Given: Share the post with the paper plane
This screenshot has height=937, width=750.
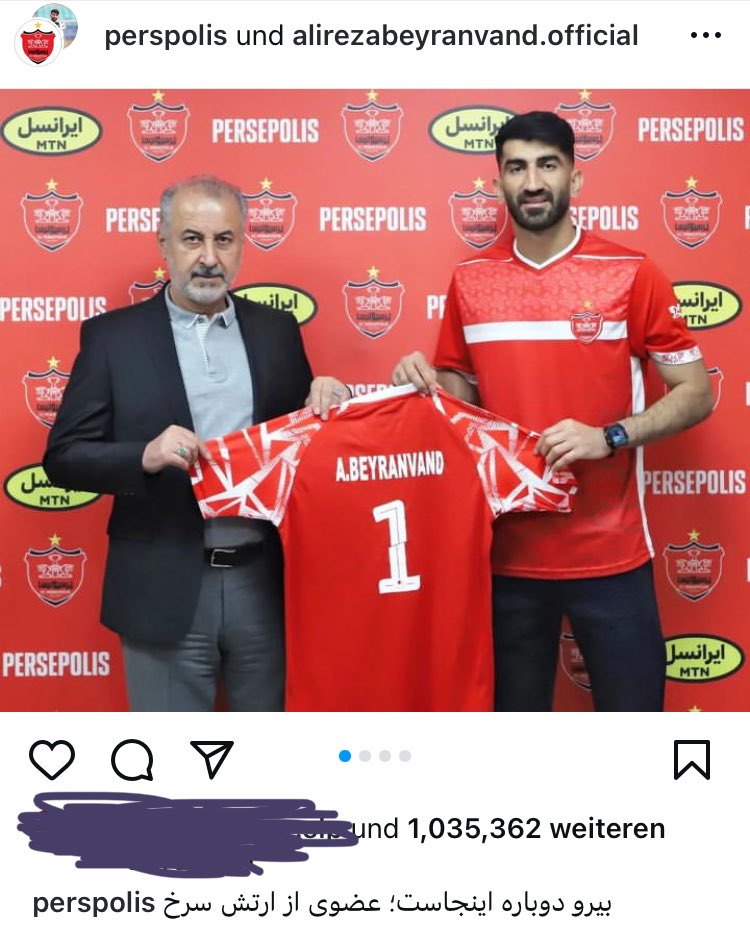Looking at the screenshot, I should point(212,759).
